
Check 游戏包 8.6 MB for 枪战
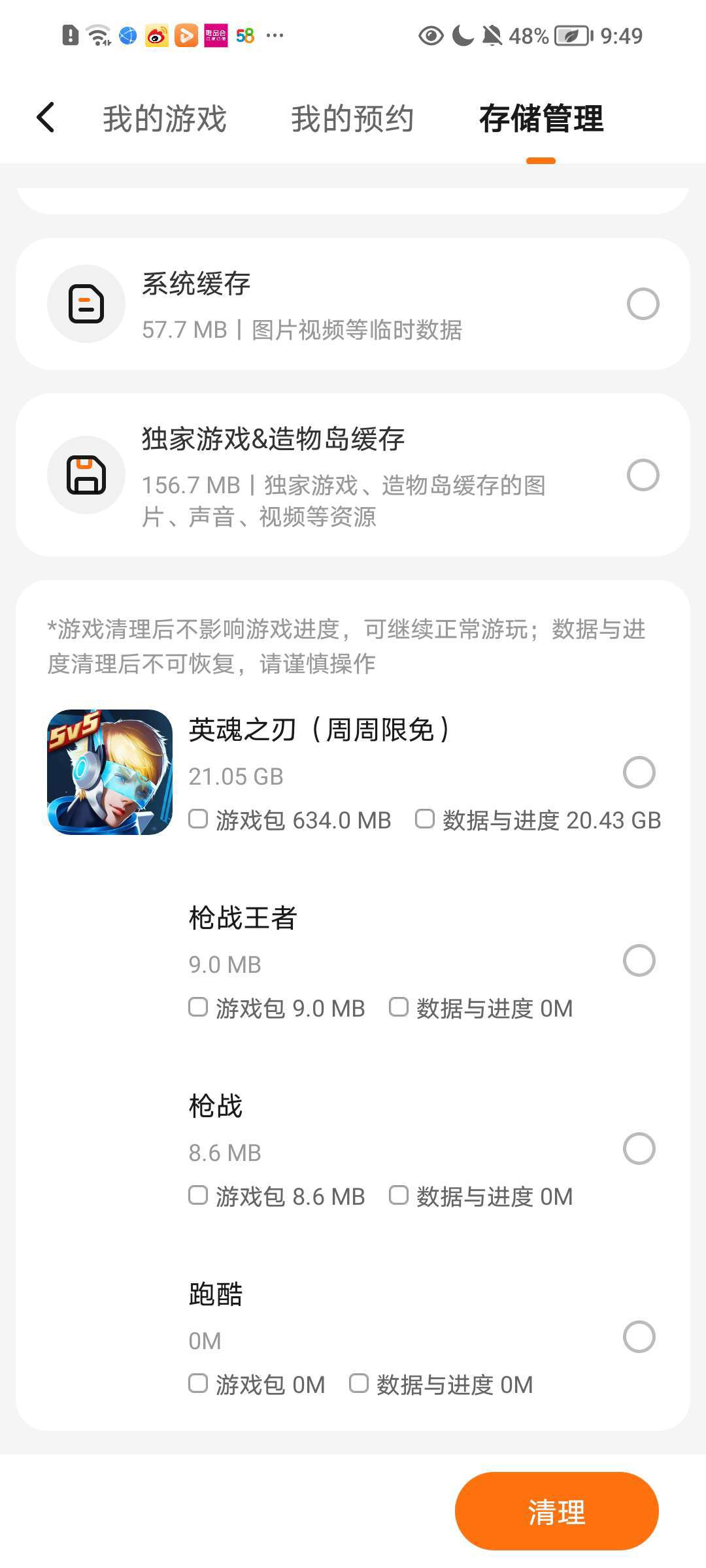(198, 1196)
